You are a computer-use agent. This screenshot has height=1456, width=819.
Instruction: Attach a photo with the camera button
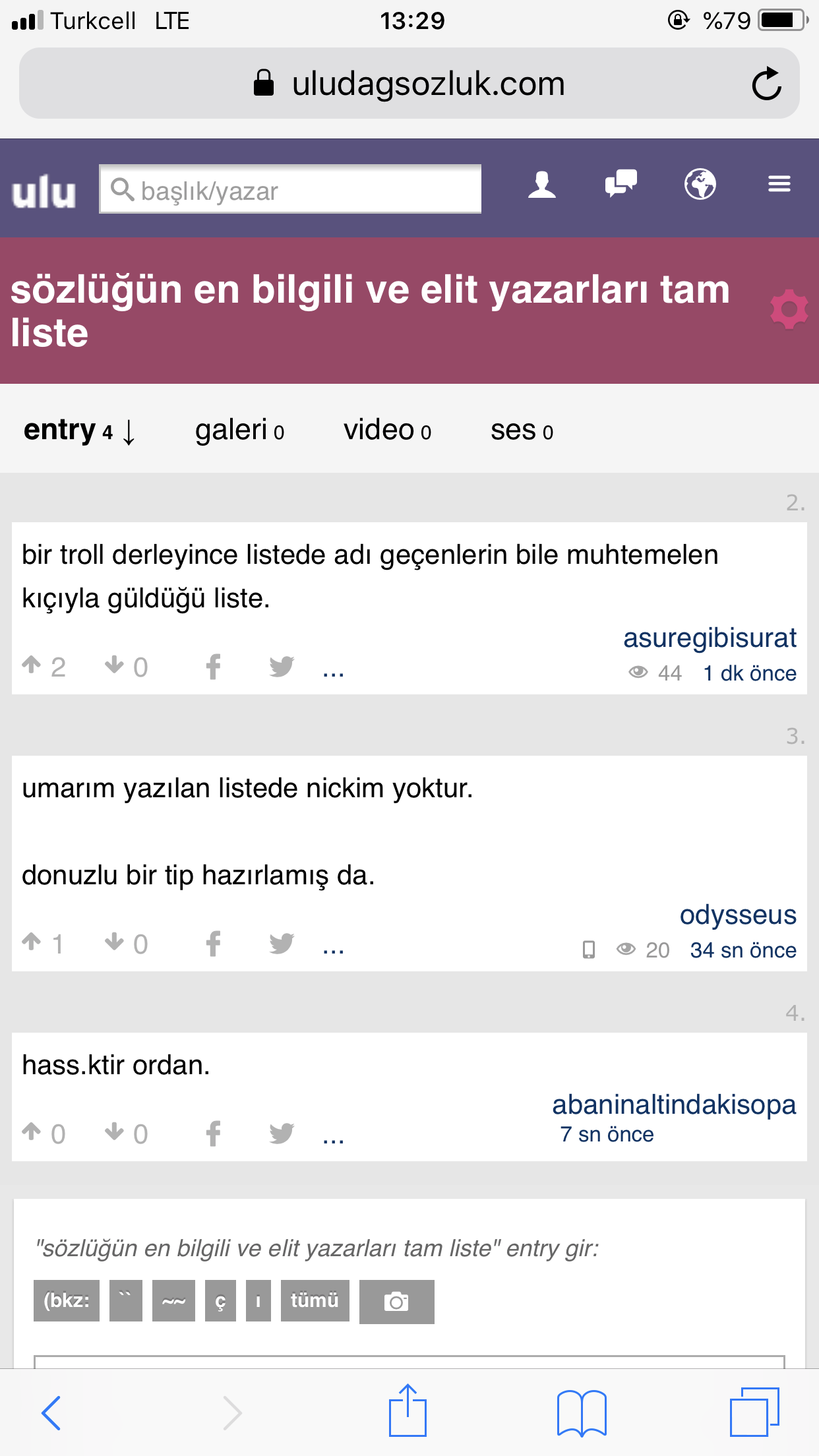point(396,1302)
